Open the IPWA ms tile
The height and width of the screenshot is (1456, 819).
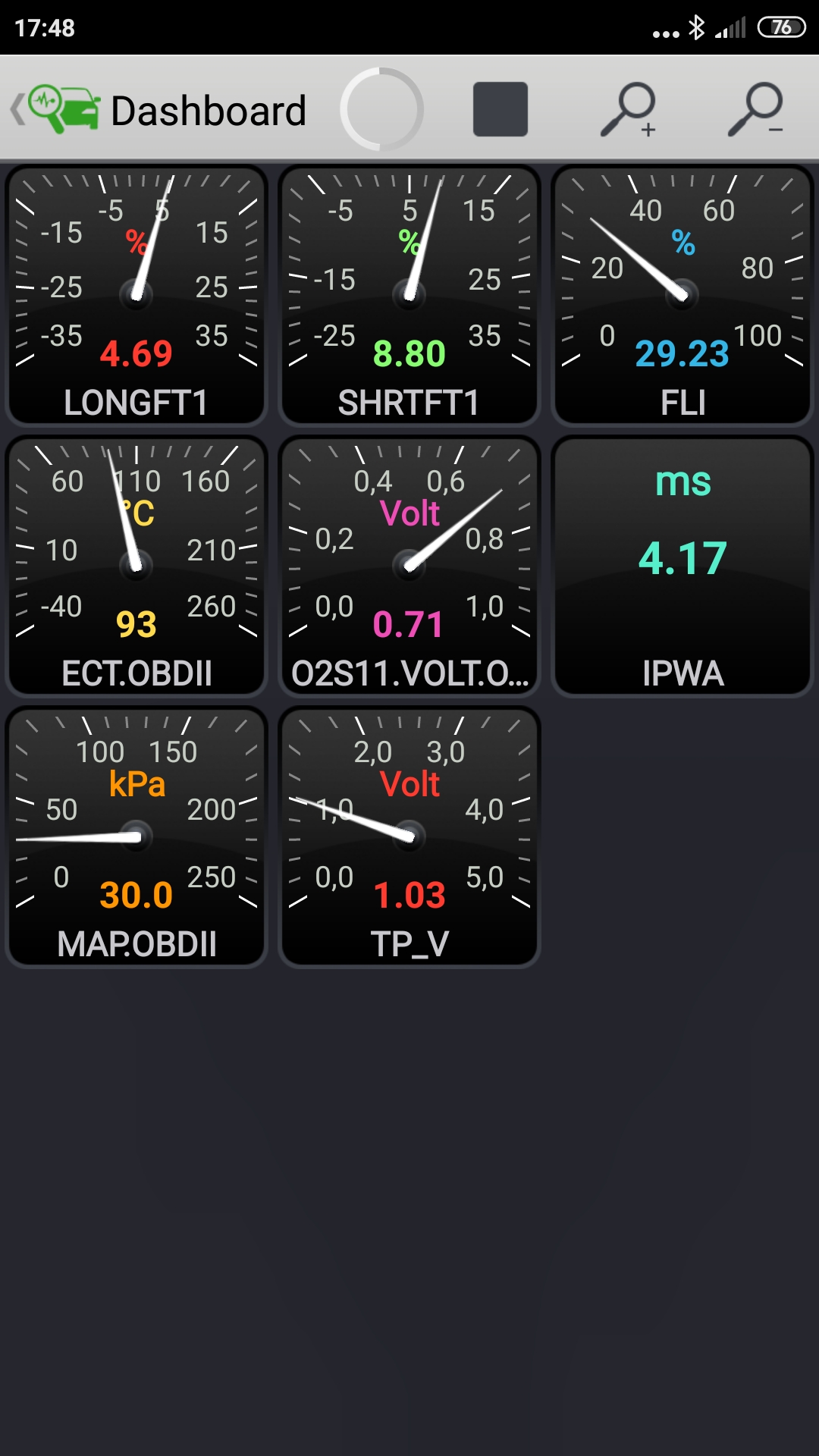[682, 566]
